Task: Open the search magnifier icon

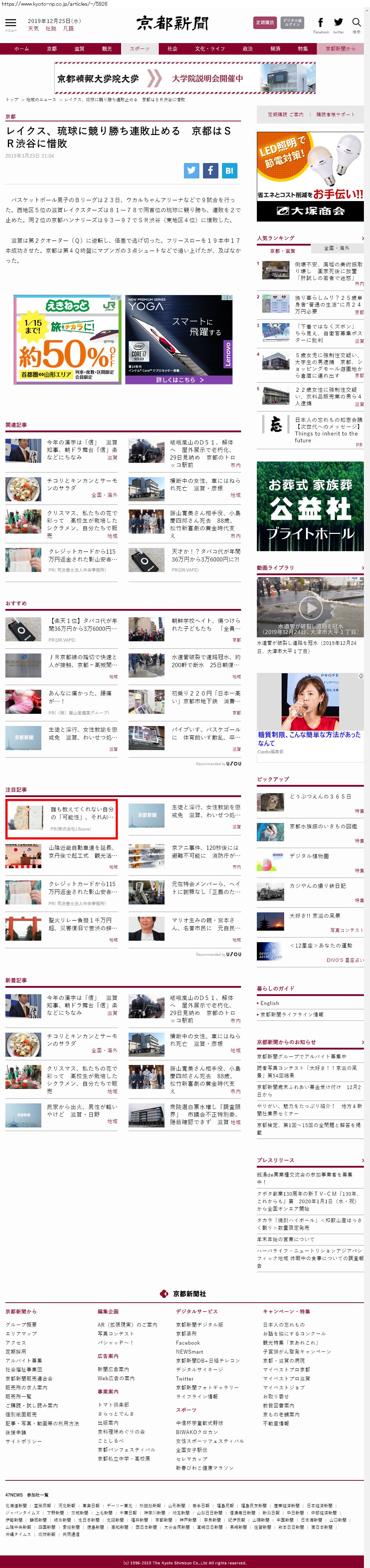Action: point(356,23)
